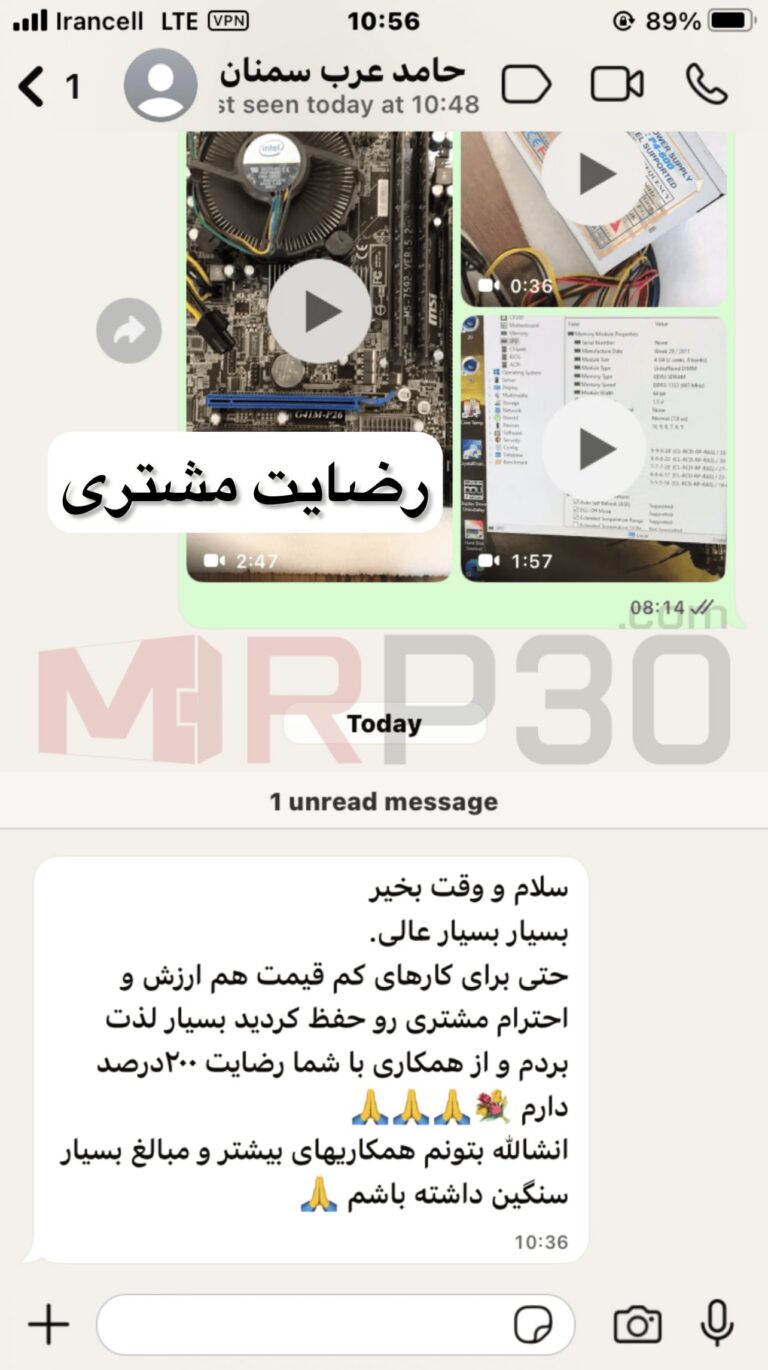This screenshot has width=768, height=1370.
Task: Start a voice call with this contact
Action: [706, 85]
